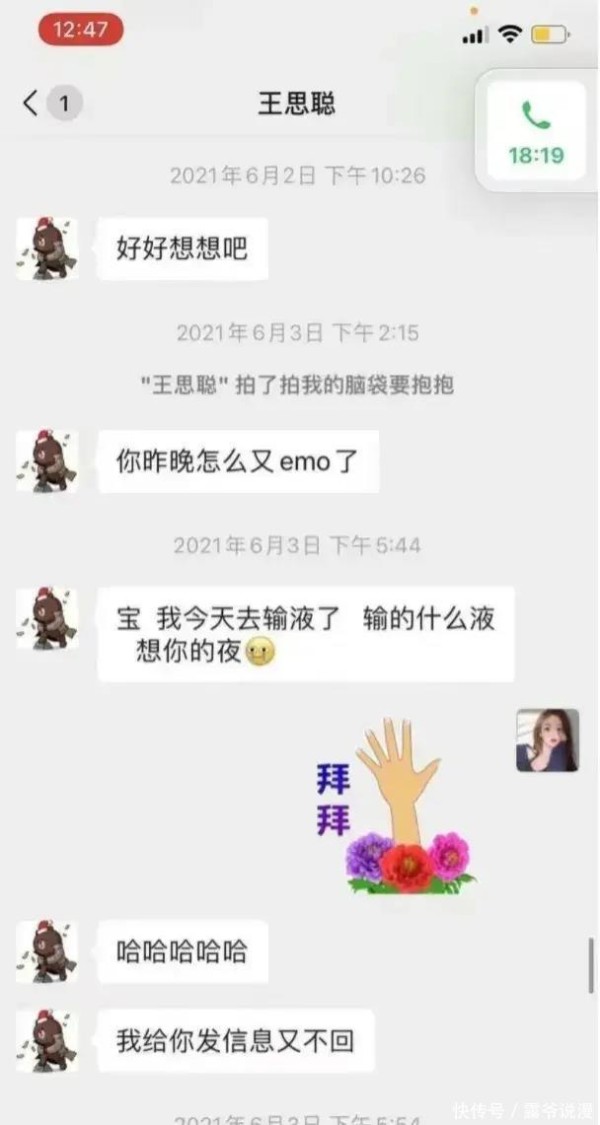
Task: Select the avatar next to 哈哈哈哈哈
Action: [x=47, y=951]
